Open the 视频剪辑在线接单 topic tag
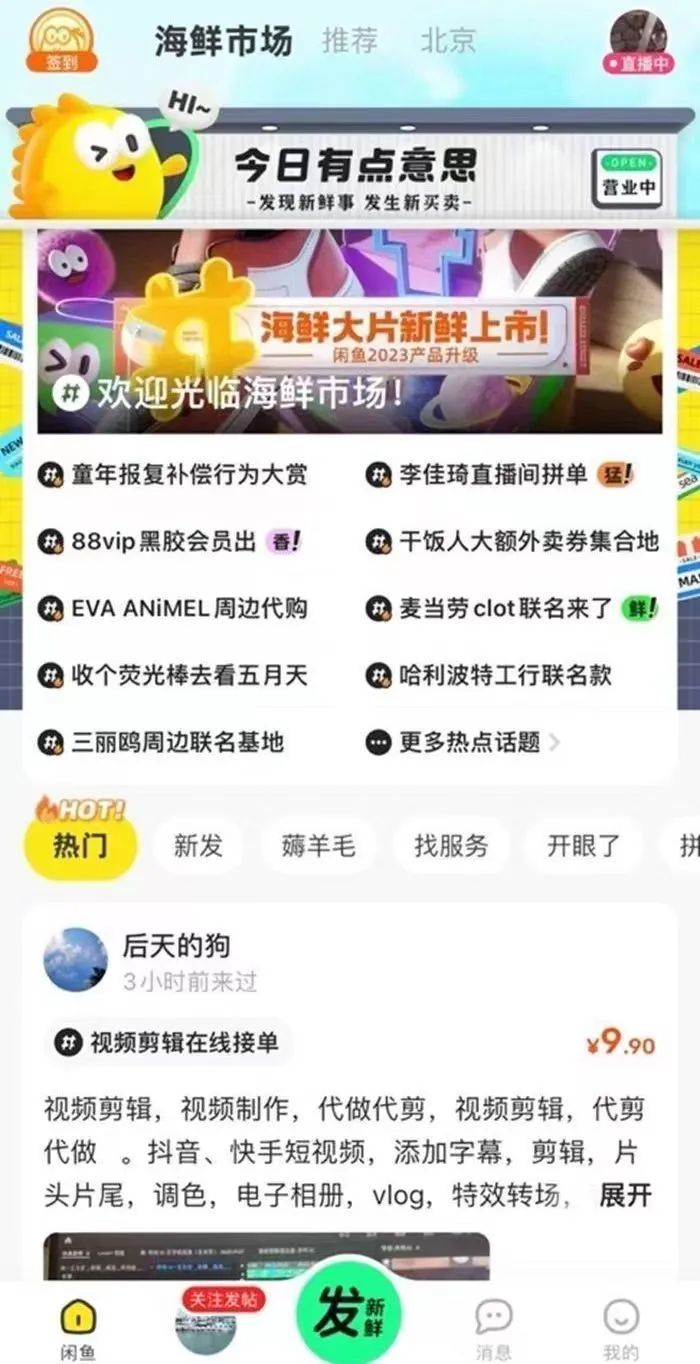 pyautogui.click(x=168, y=1043)
